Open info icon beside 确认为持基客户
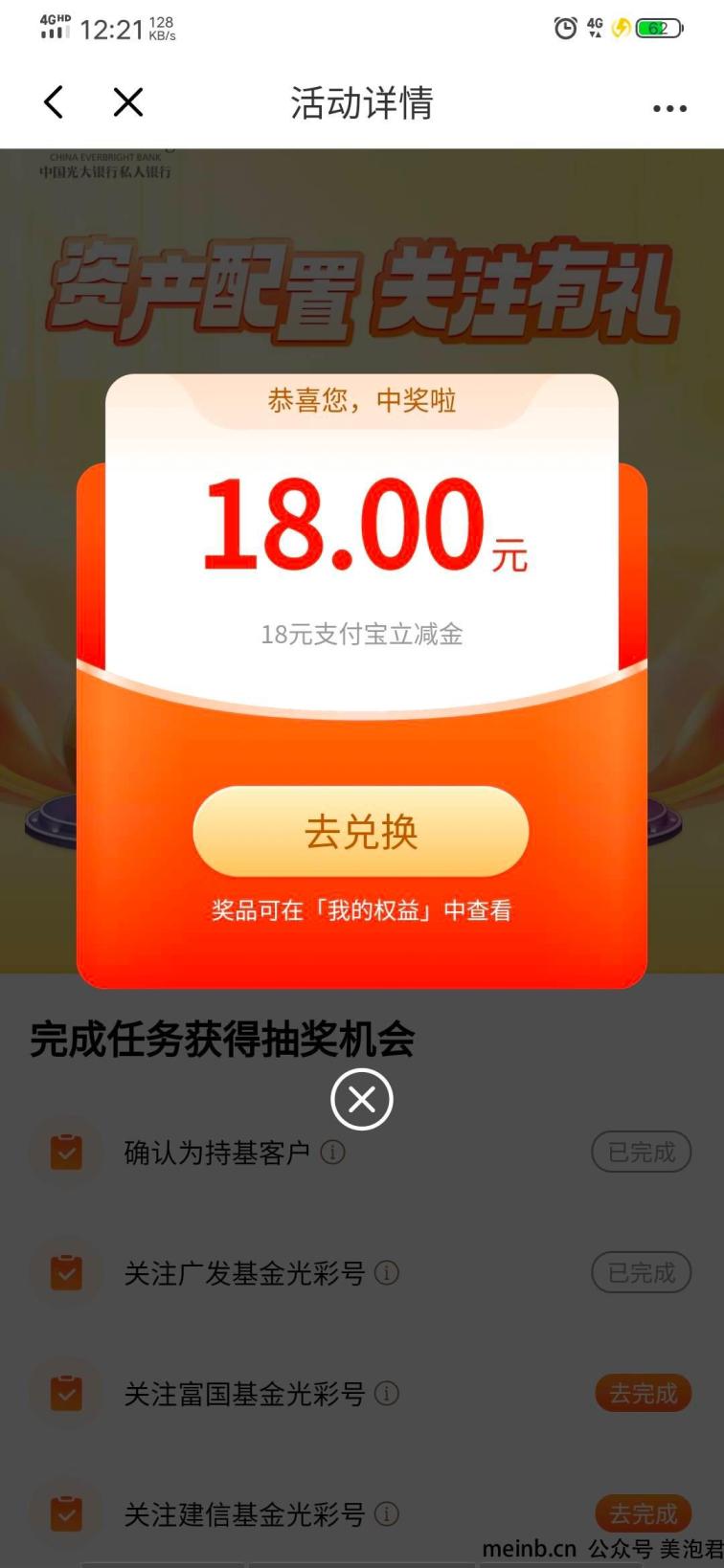Image resolution: width=724 pixels, height=1568 pixels. [332, 1152]
